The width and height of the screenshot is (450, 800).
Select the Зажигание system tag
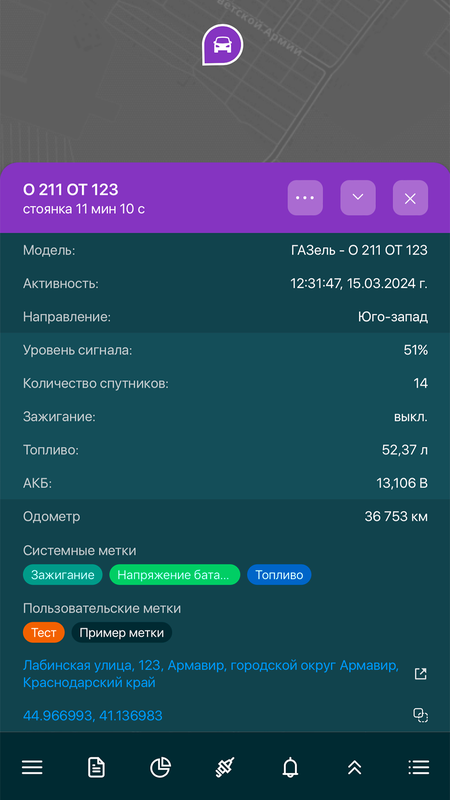pos(63,575)
